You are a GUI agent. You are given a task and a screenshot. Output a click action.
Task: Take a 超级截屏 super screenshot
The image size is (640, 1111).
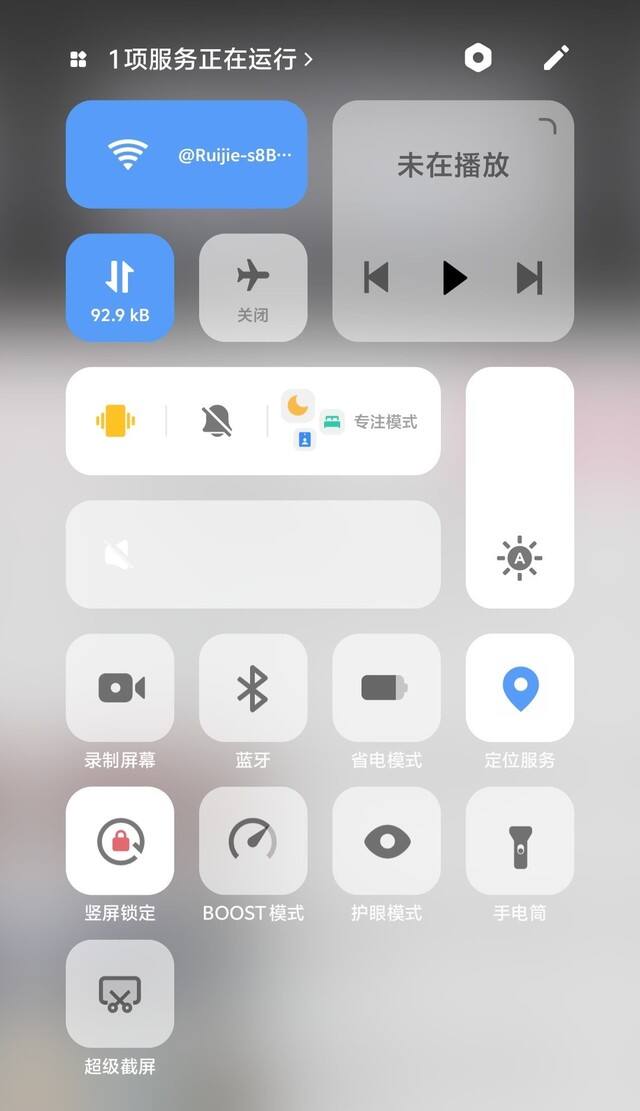[120, 994]
